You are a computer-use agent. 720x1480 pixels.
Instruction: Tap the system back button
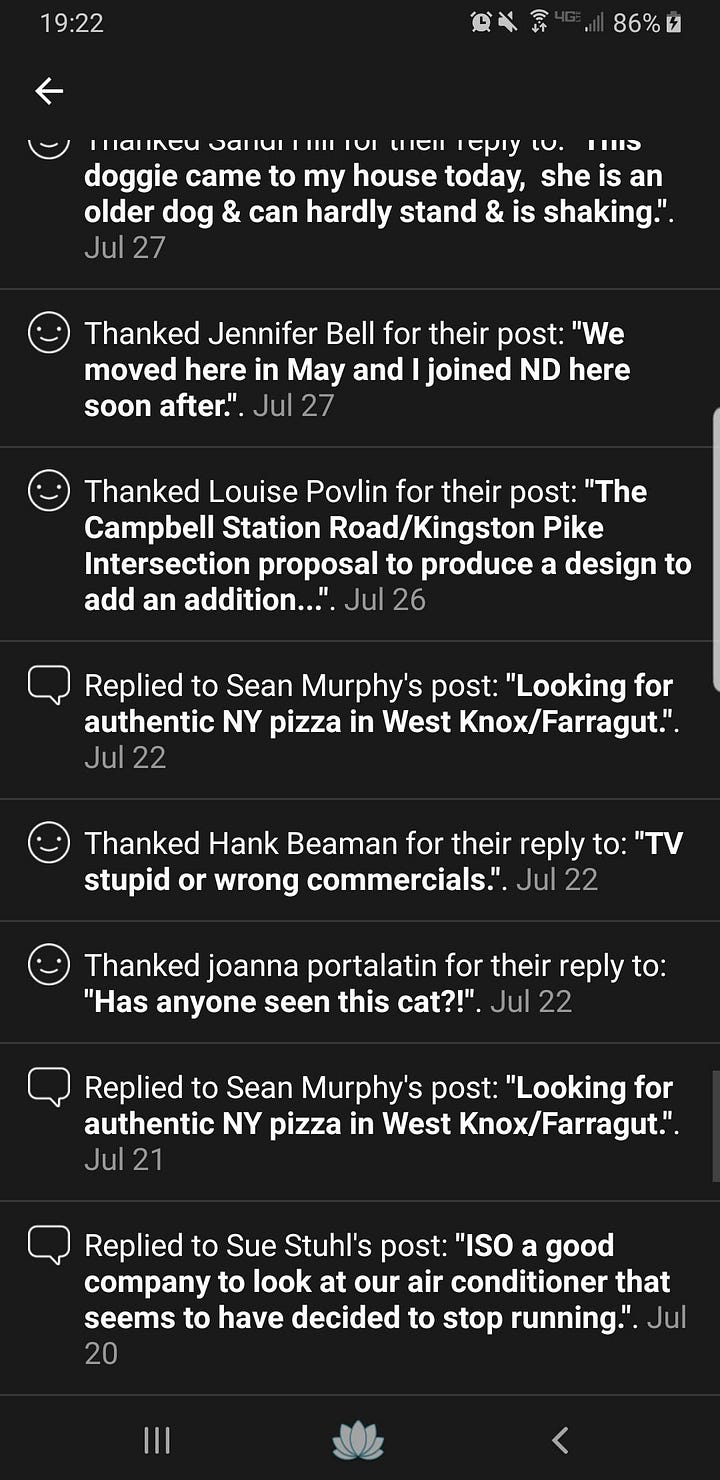561,1440
